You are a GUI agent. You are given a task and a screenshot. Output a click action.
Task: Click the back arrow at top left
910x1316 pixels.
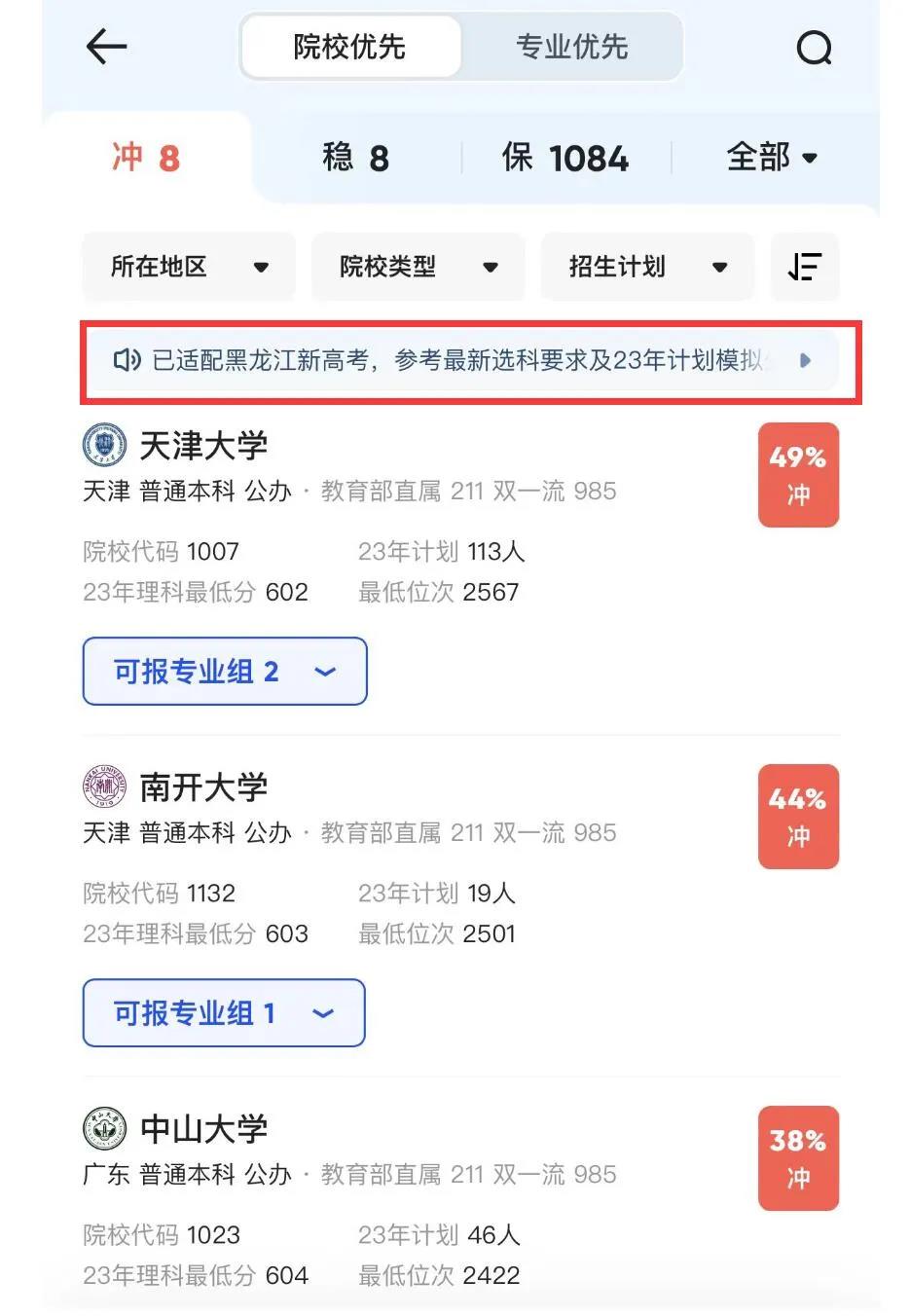pos(105,47)
